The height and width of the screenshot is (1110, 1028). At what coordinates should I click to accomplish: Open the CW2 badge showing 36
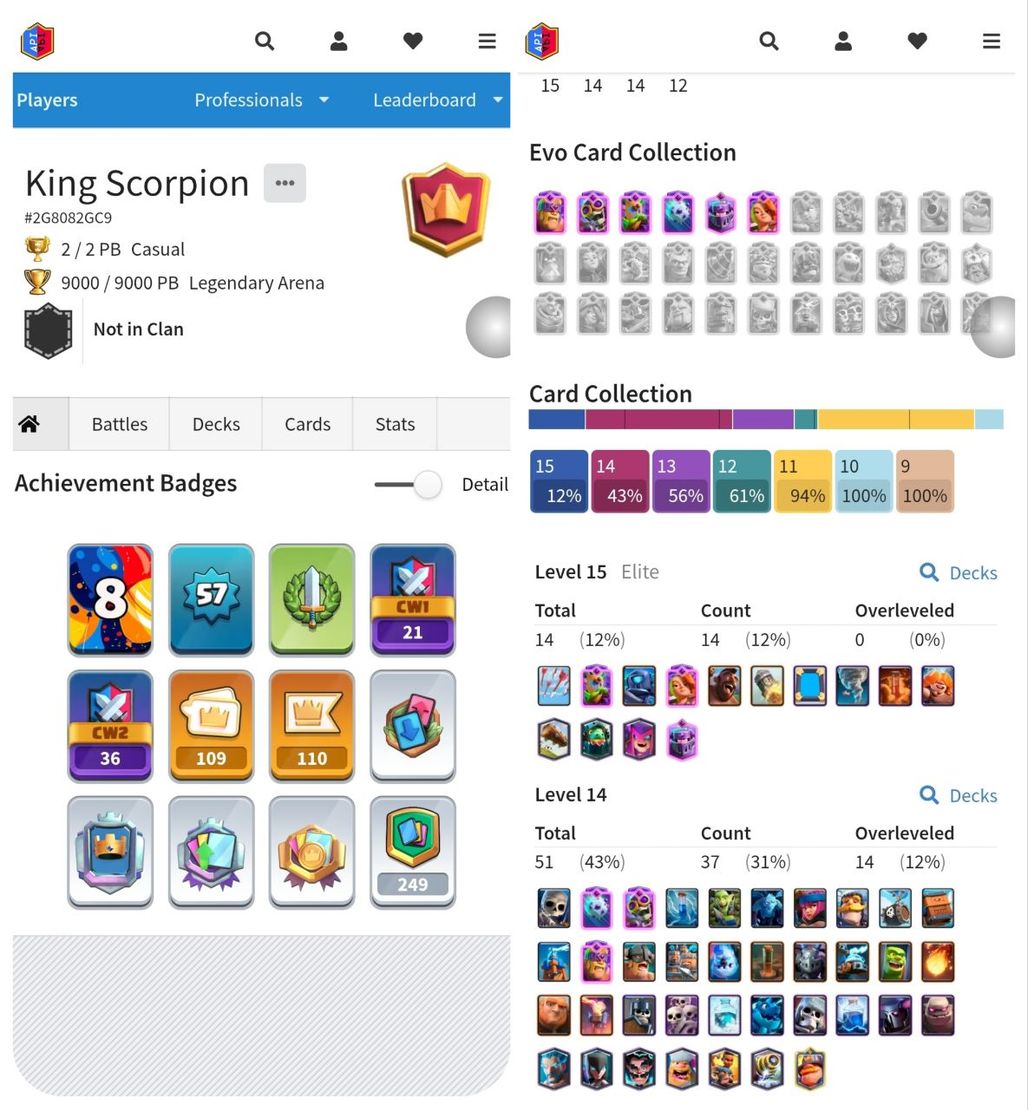click(x=110, y=725)
